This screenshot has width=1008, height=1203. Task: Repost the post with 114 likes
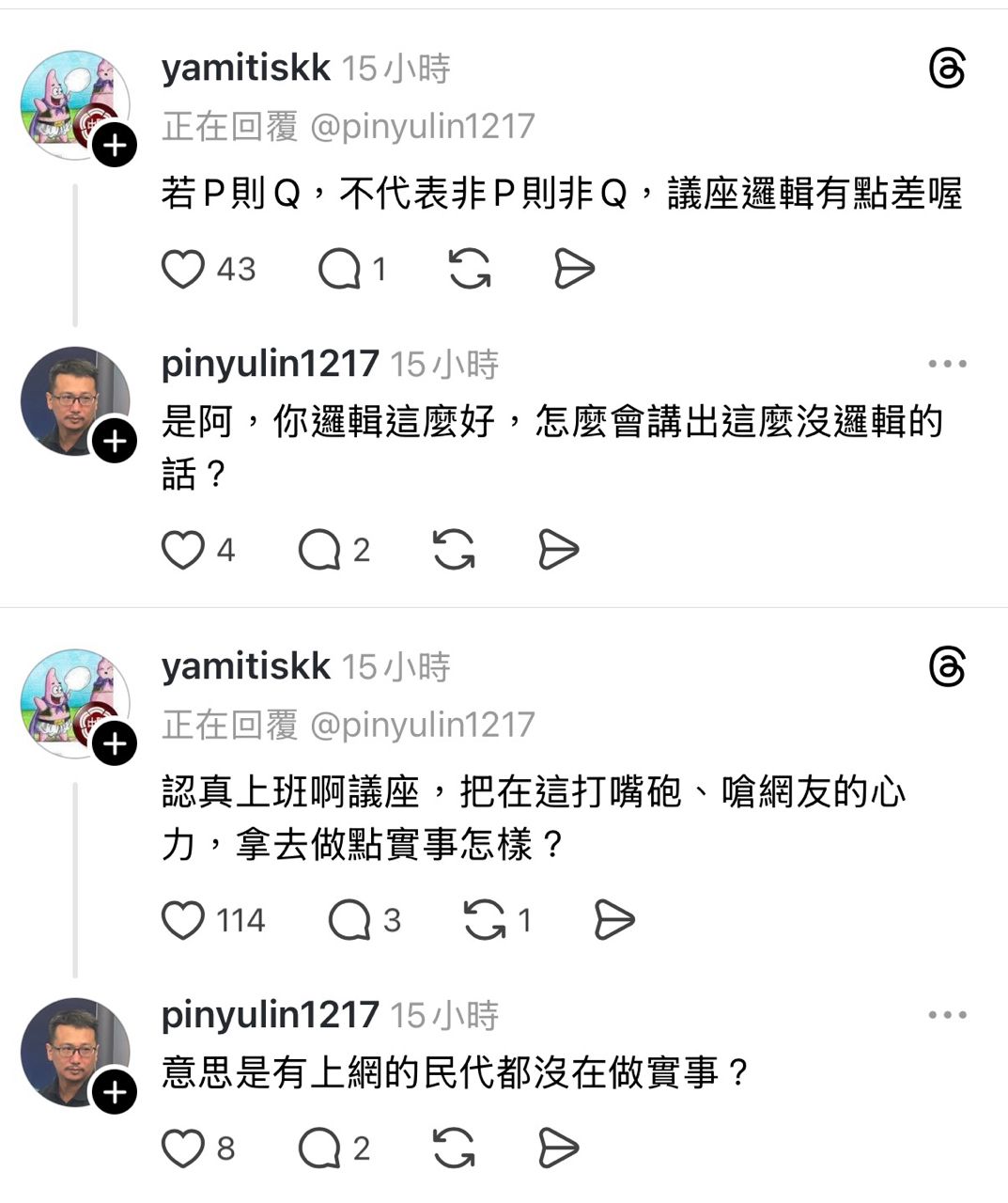[485, 920]
